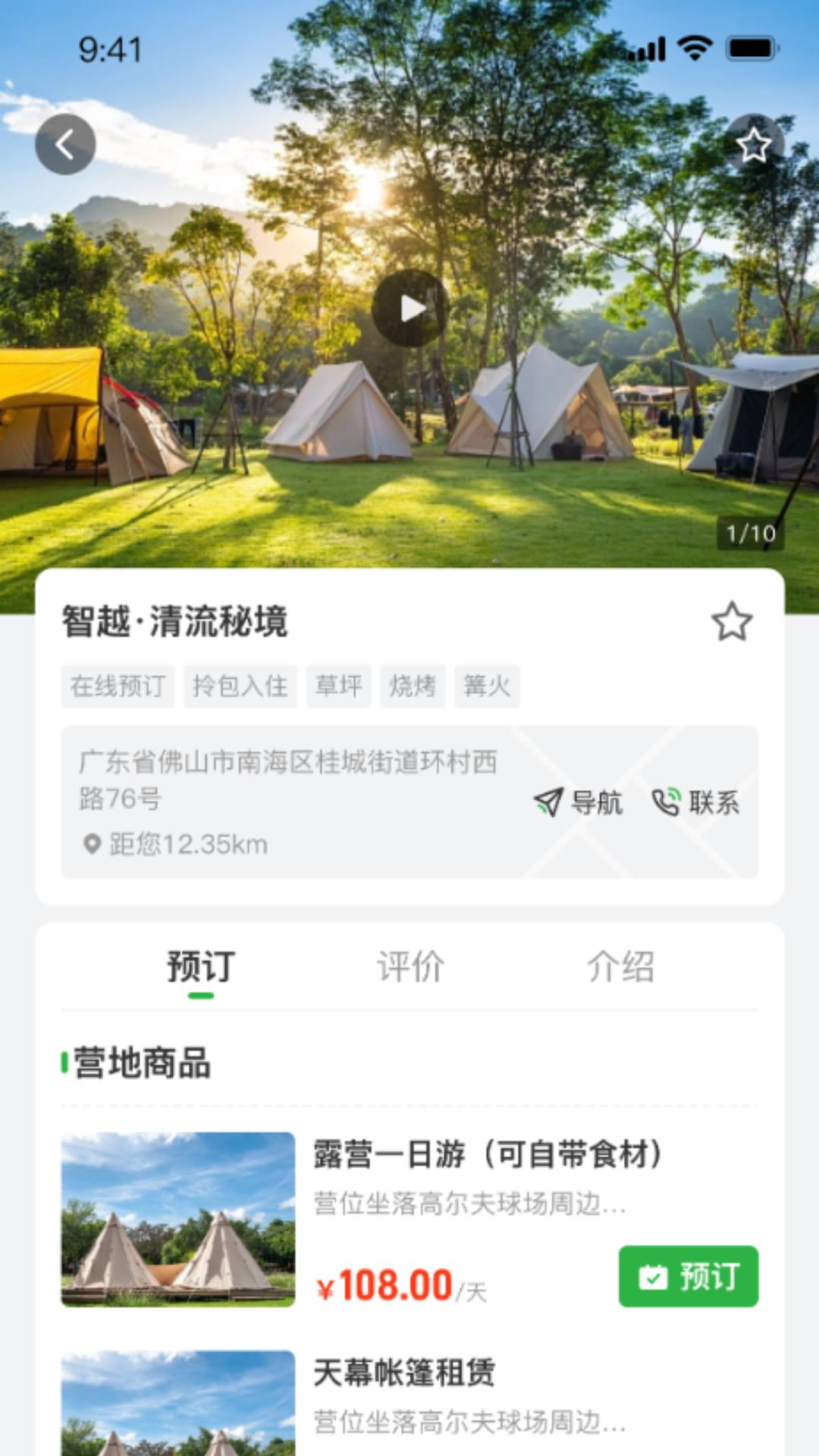The image size is (819, 1456).
Task: Switch to the 介绍 tab
Action: pyautogui.click(x=620, y=967)
